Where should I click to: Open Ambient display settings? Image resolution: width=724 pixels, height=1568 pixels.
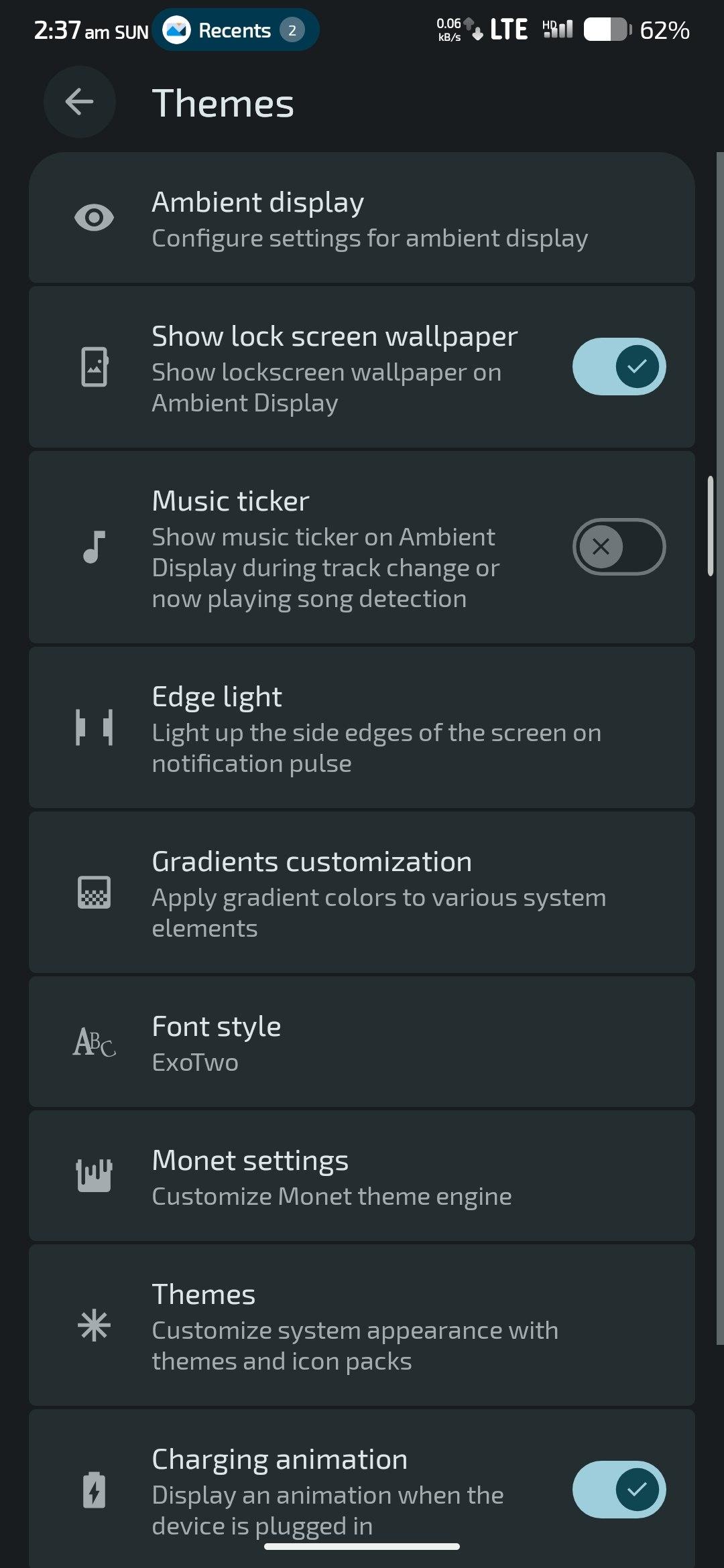pos(362,218)
